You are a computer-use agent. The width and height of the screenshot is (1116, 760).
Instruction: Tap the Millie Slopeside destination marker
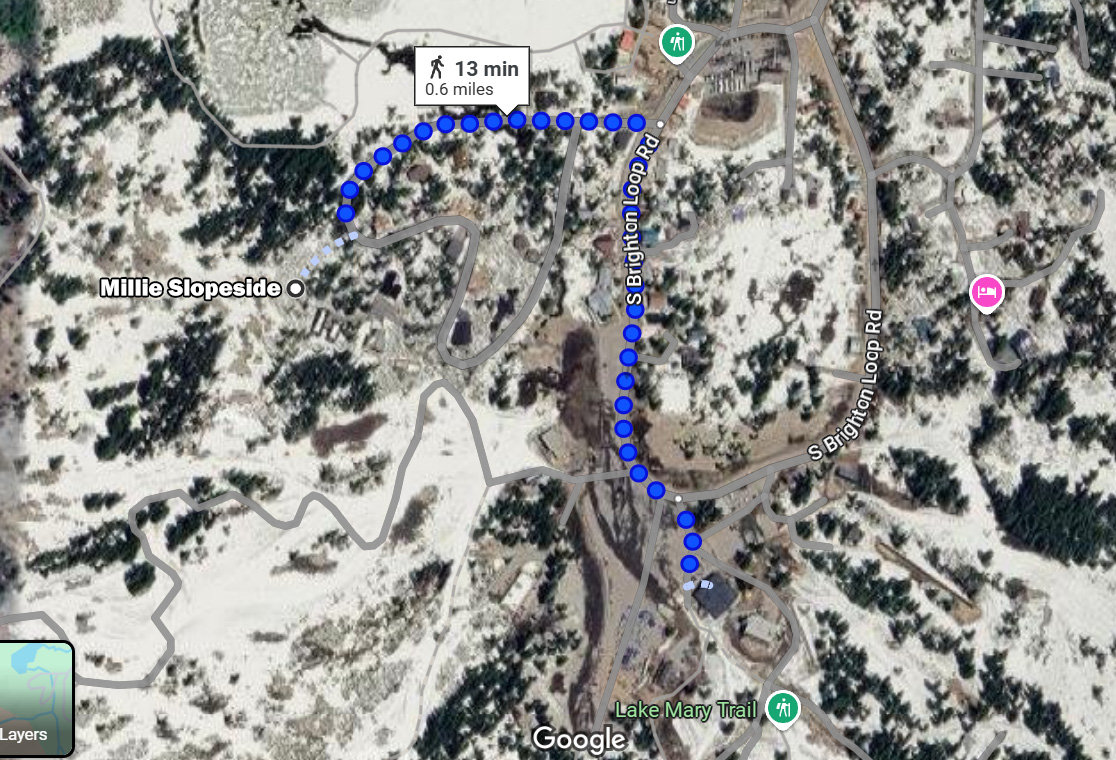(x=295, y=288)
